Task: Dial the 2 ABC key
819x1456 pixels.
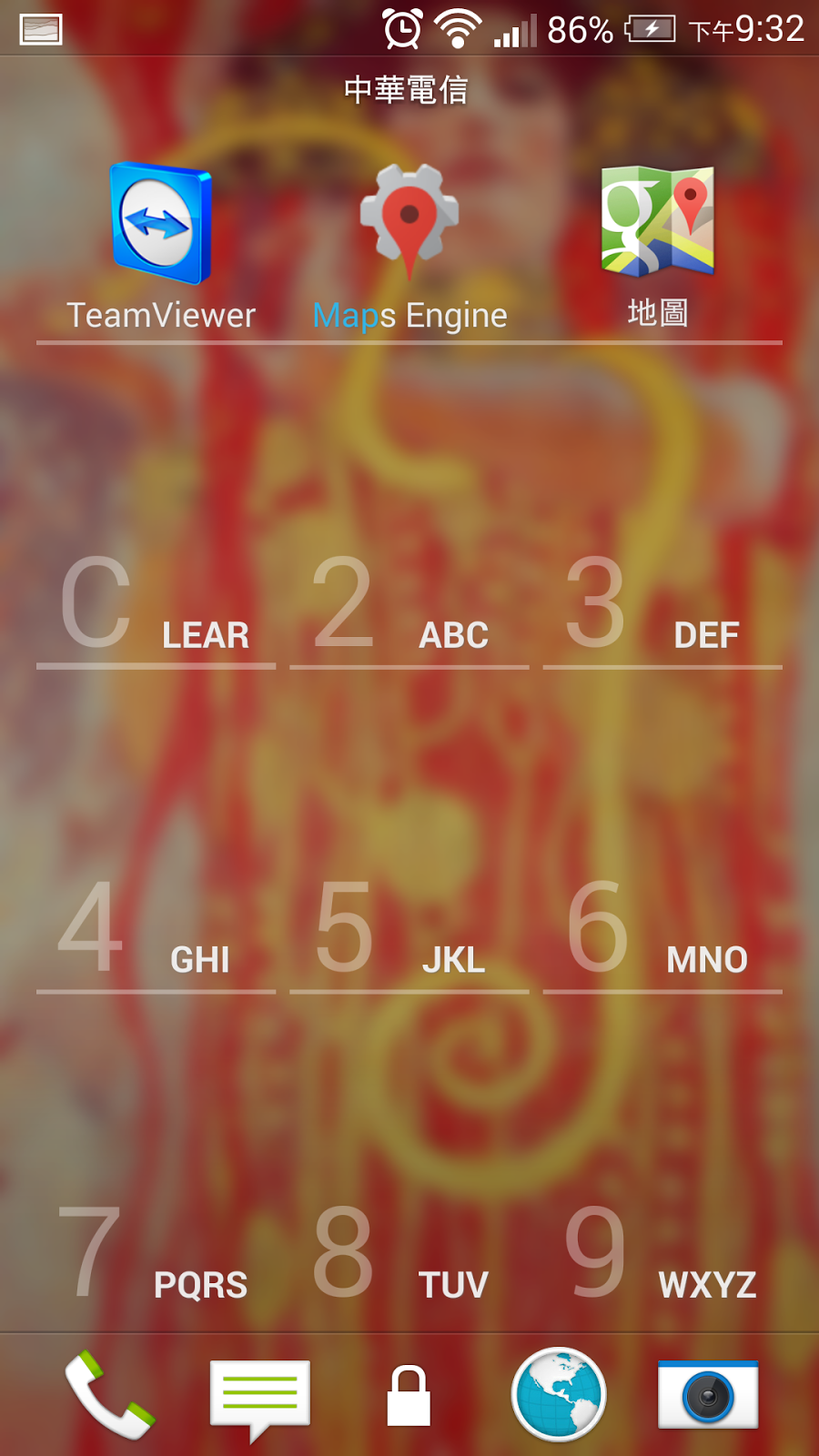Action: click(409, 607)
